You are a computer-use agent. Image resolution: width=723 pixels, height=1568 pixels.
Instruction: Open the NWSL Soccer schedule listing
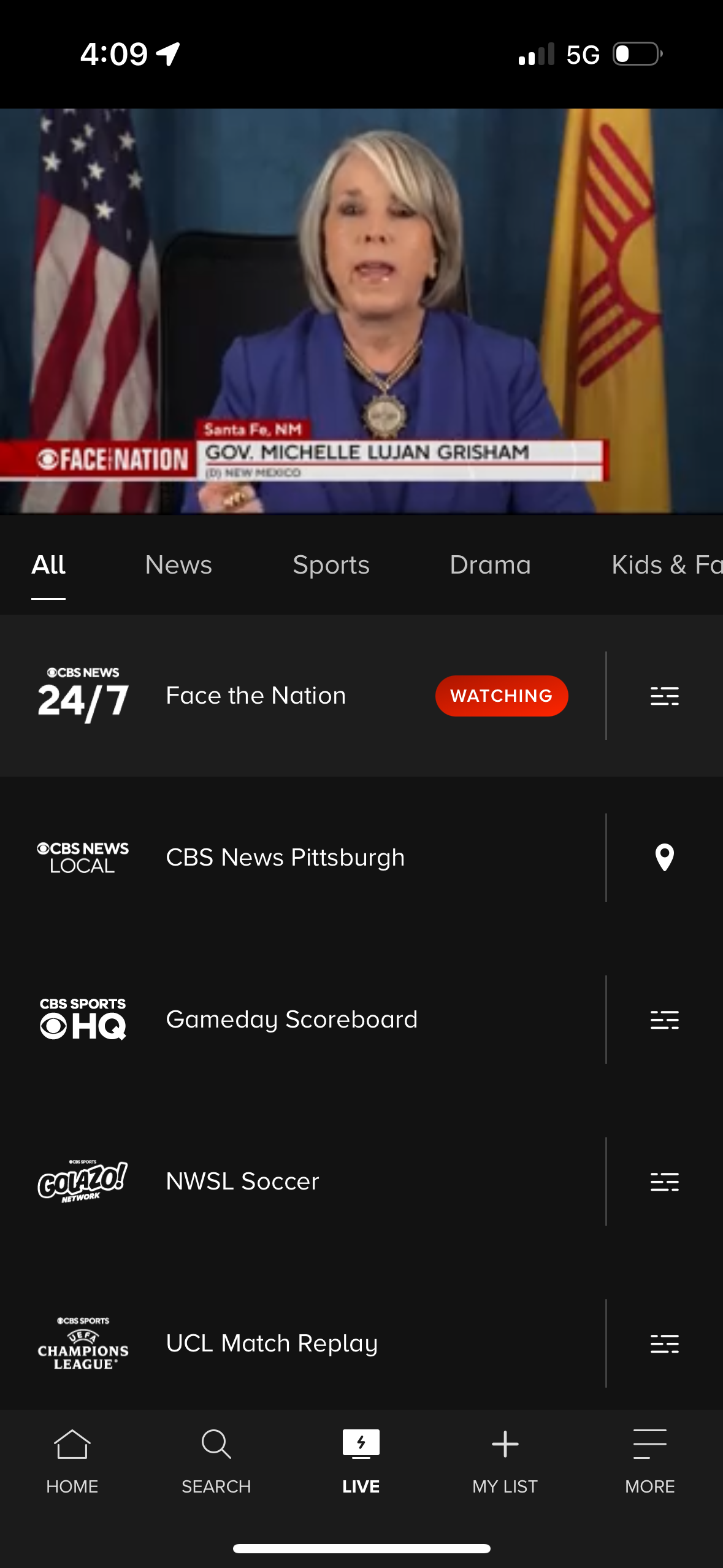pos(664,1181)
